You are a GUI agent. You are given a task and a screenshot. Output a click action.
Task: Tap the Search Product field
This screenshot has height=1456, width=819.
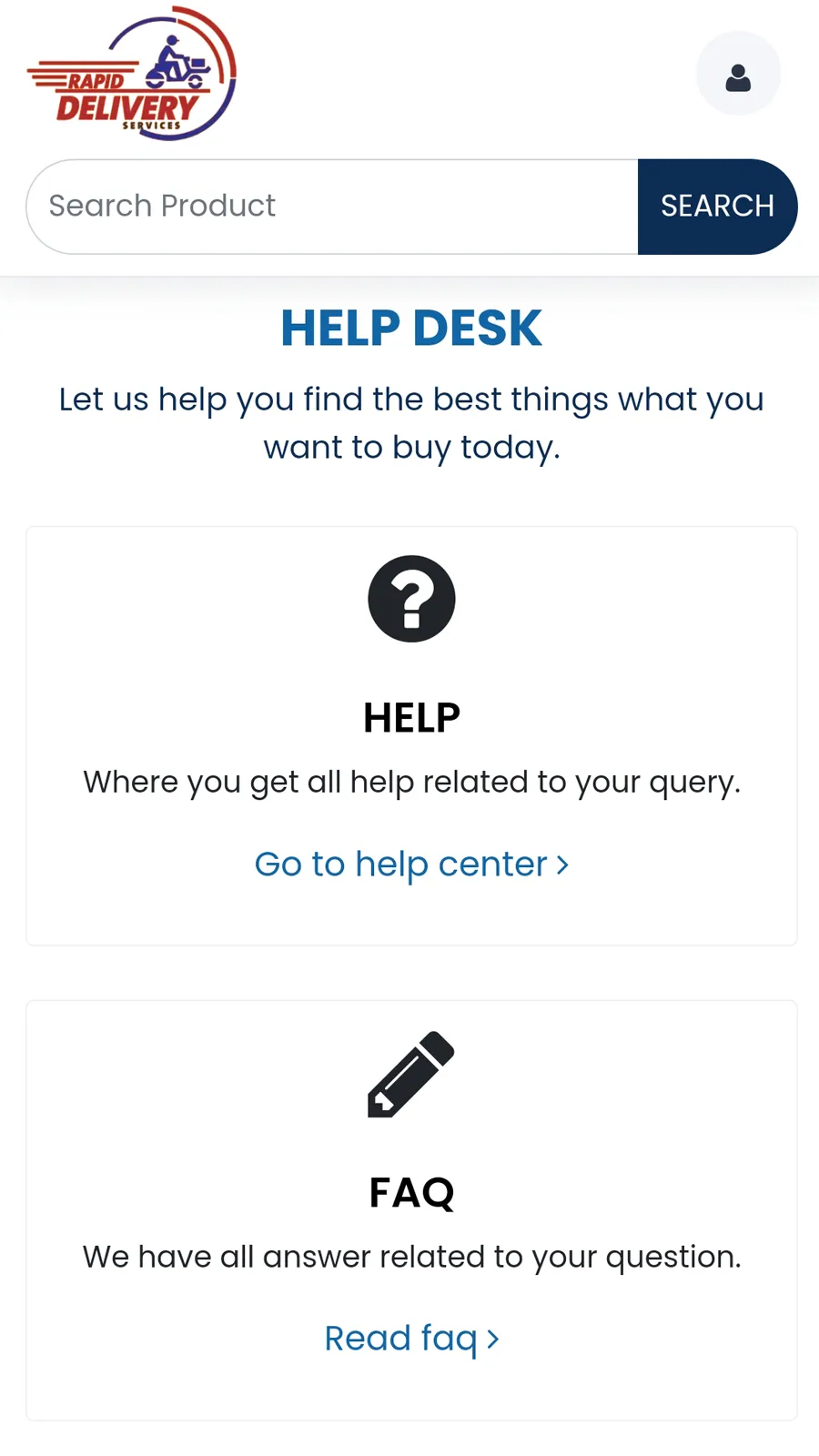[x=332, y=207]
